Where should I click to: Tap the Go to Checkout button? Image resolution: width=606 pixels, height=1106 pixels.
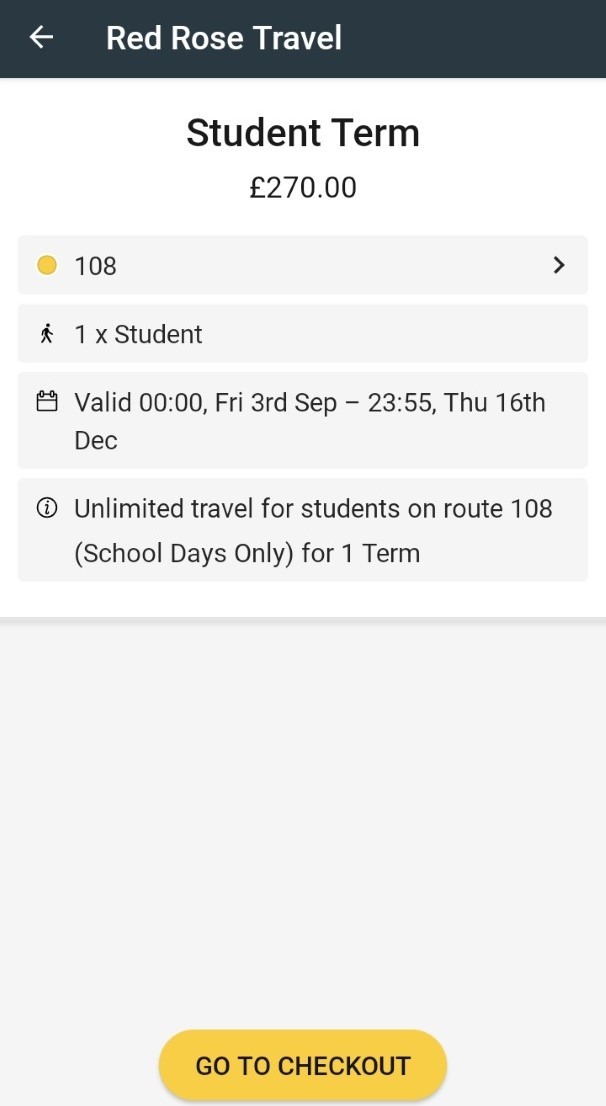pos(302,1065)
